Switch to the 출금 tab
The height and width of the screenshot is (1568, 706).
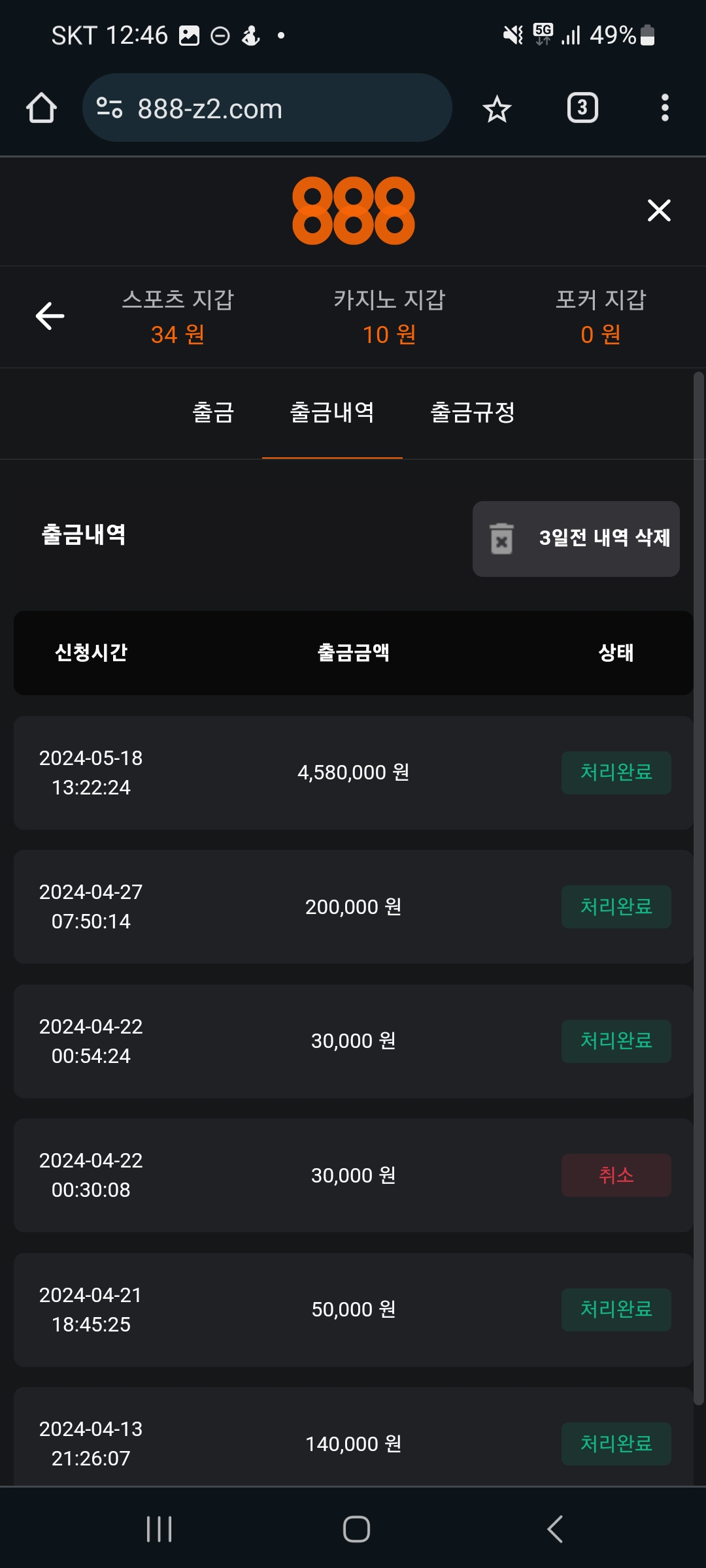coord(213,413)
